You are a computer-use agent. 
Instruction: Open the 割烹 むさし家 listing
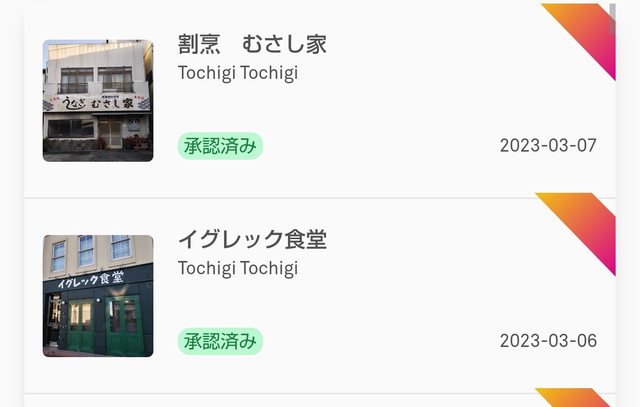coord(252,45)
